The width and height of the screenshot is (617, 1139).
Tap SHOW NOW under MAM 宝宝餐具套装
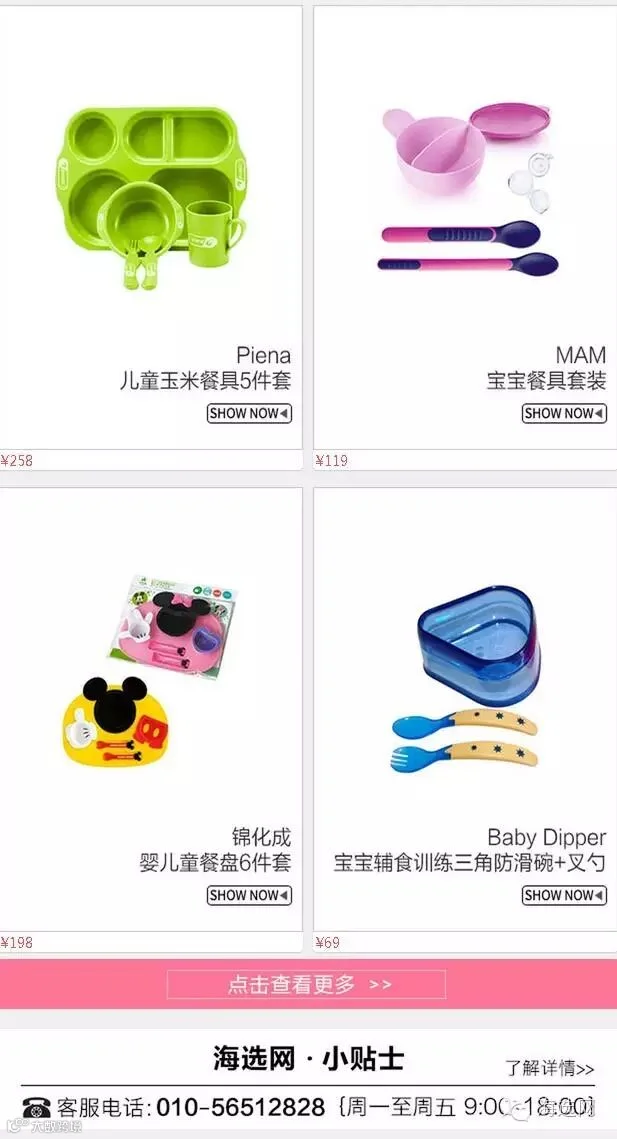564,413
